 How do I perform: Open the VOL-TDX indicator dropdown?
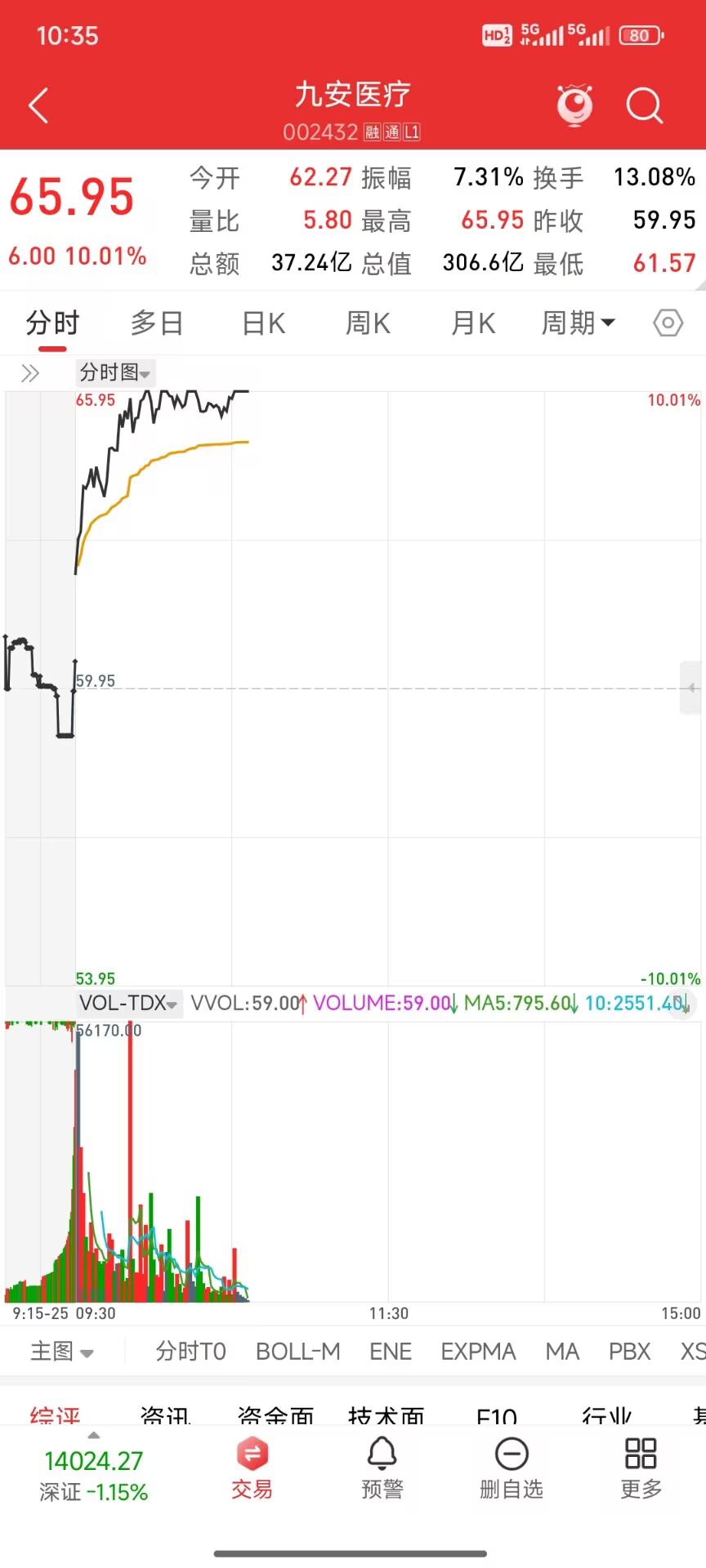(129, 1003)
